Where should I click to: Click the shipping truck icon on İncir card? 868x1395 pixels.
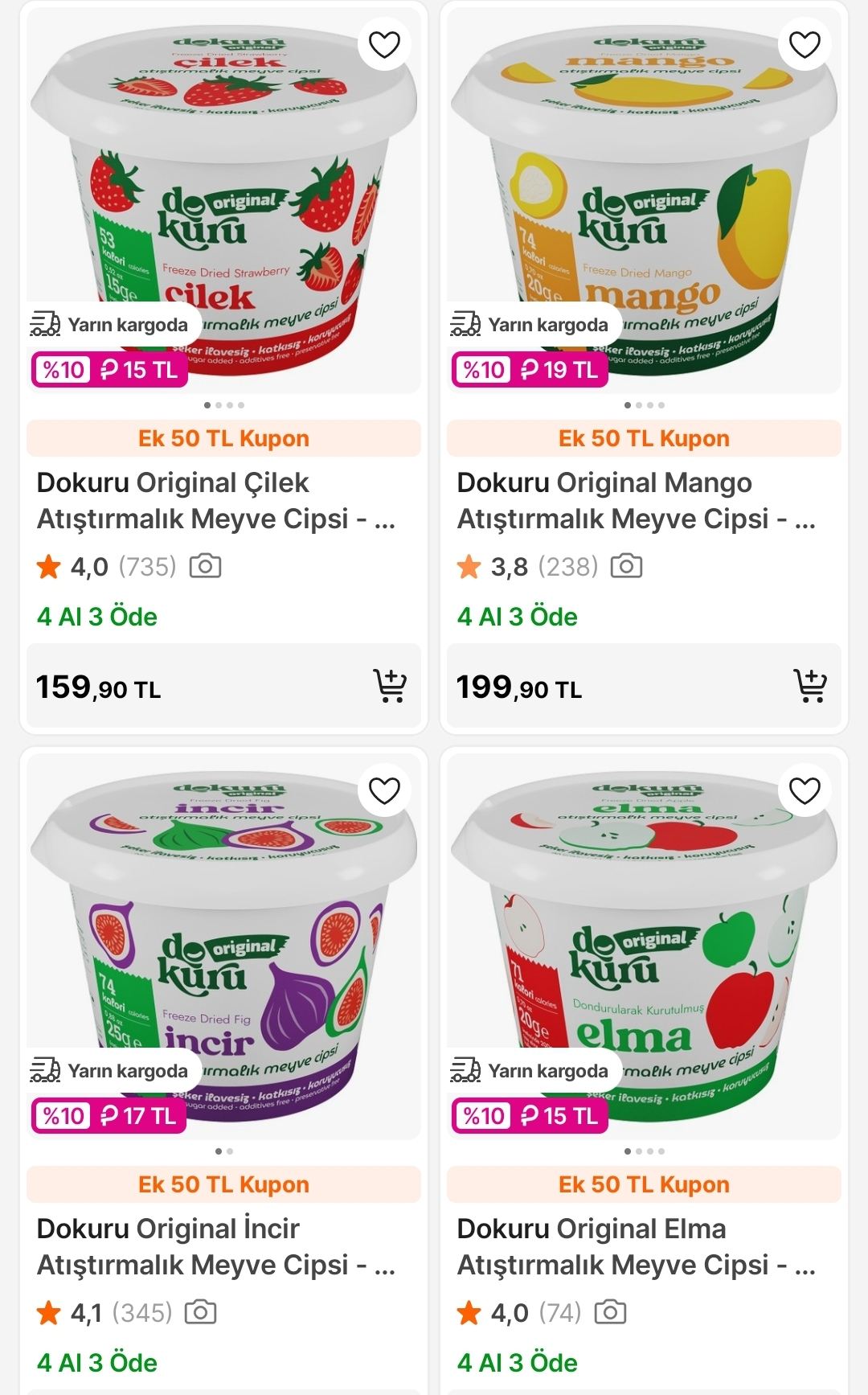pyautogui.click(x=46, y=1070)
